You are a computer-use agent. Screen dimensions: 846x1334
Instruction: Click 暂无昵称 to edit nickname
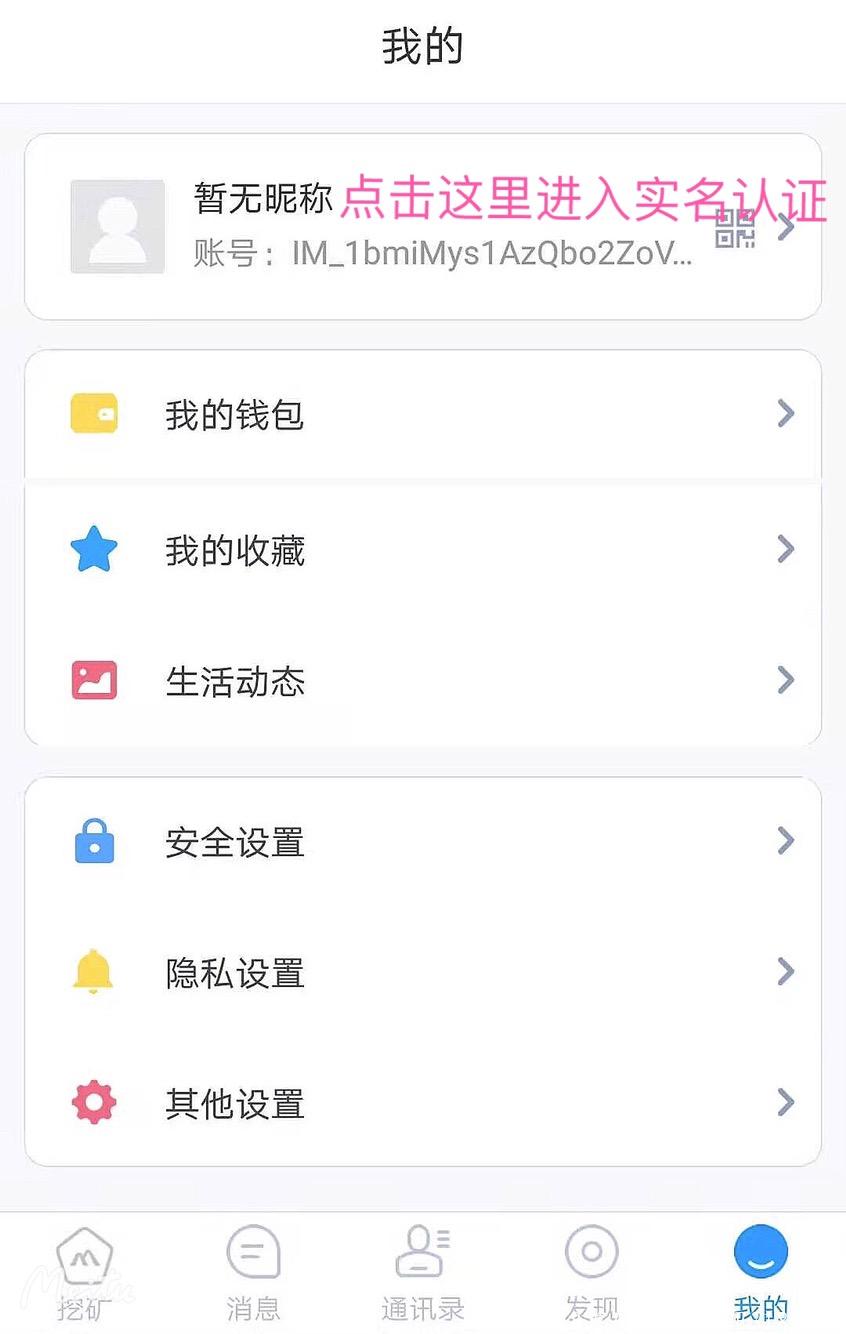tap(261, 197)
